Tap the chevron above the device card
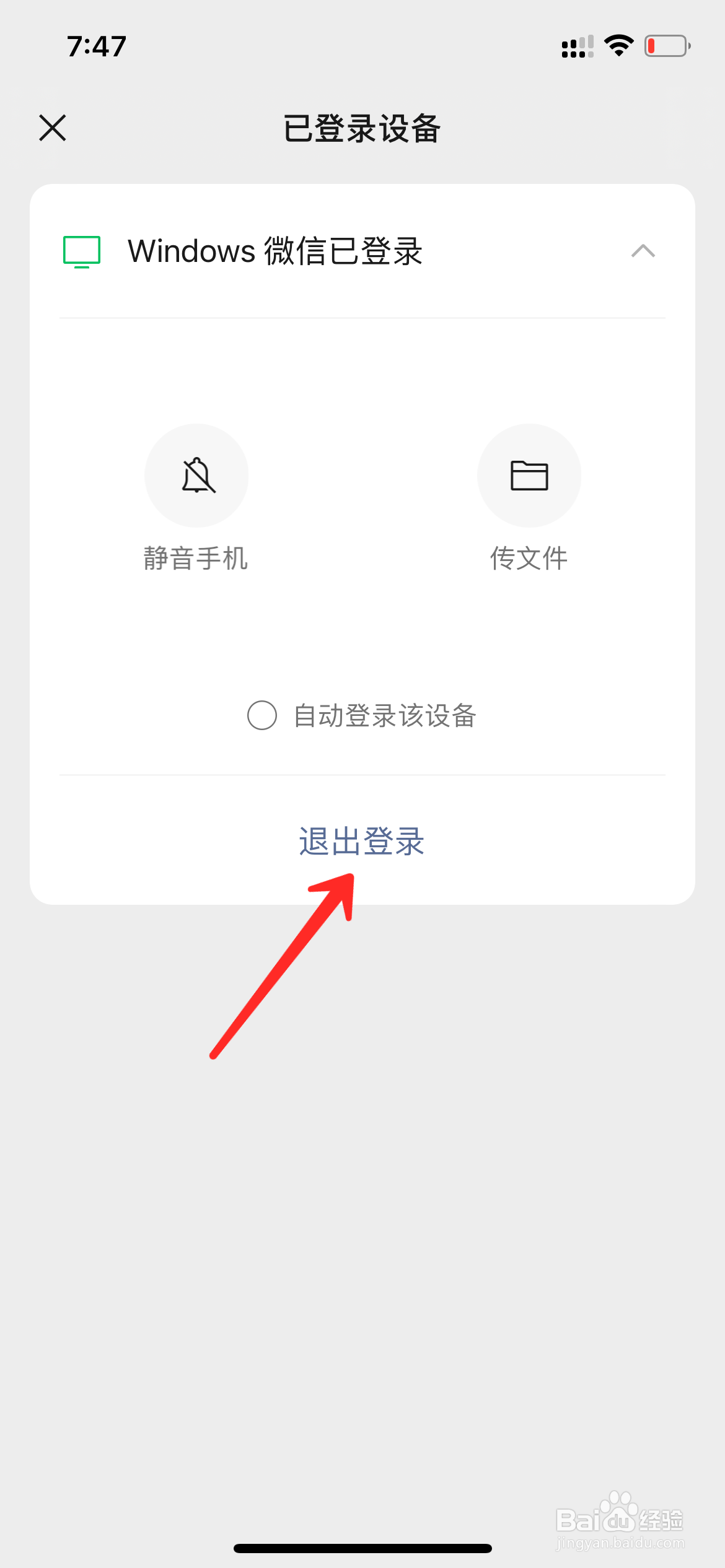This screenshot has width=725, height=1568. pyautogui.click(x=643, y=251)
